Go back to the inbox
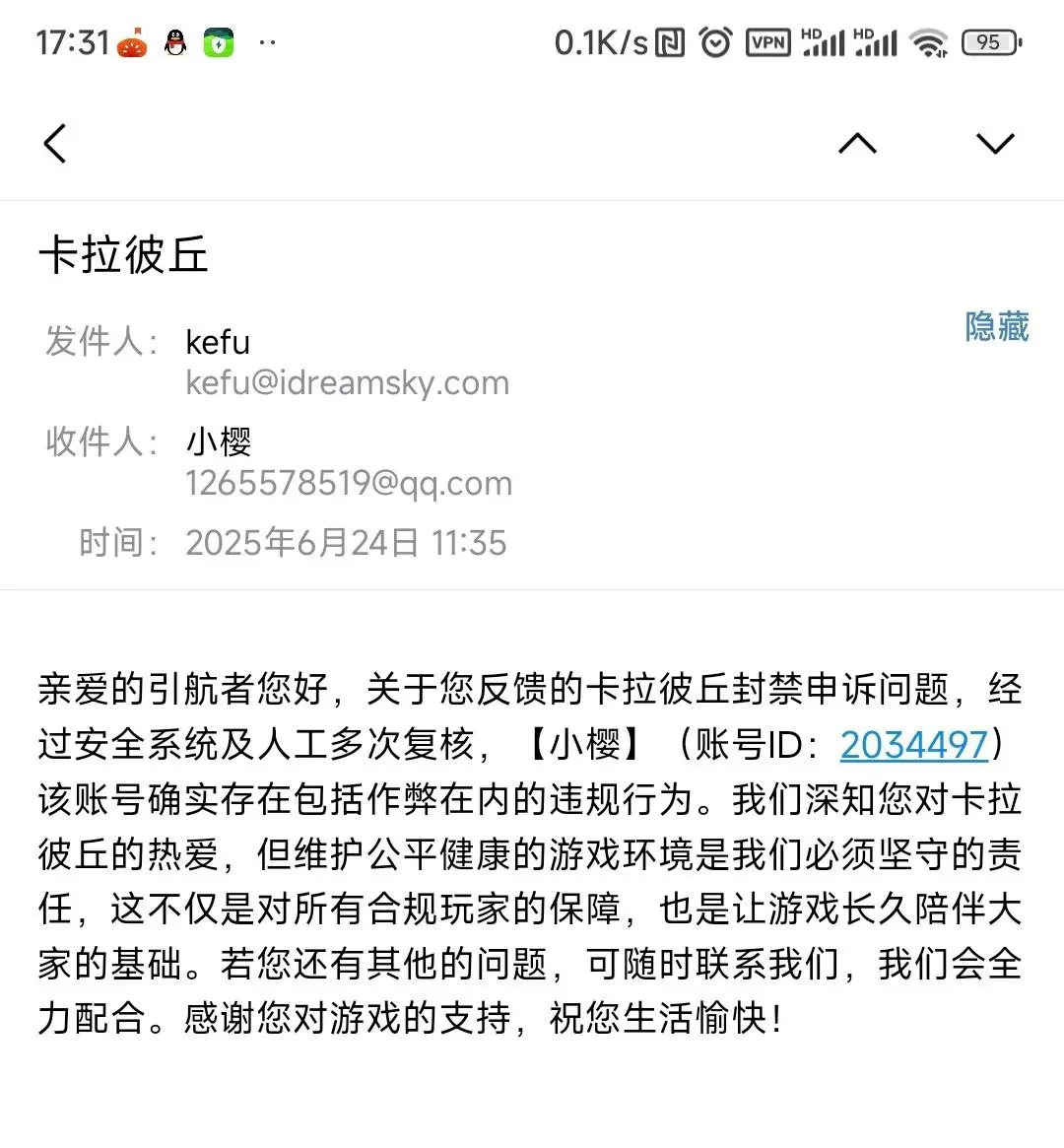This screenshot has height=1148, width=1064. point(55,144)
